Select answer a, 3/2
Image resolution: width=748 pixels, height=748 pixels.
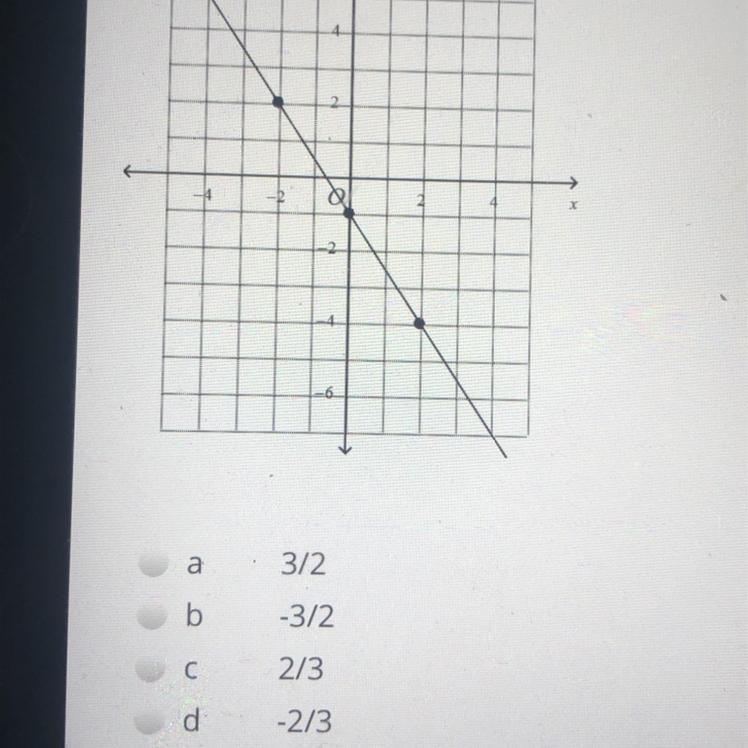pos(152,566)
